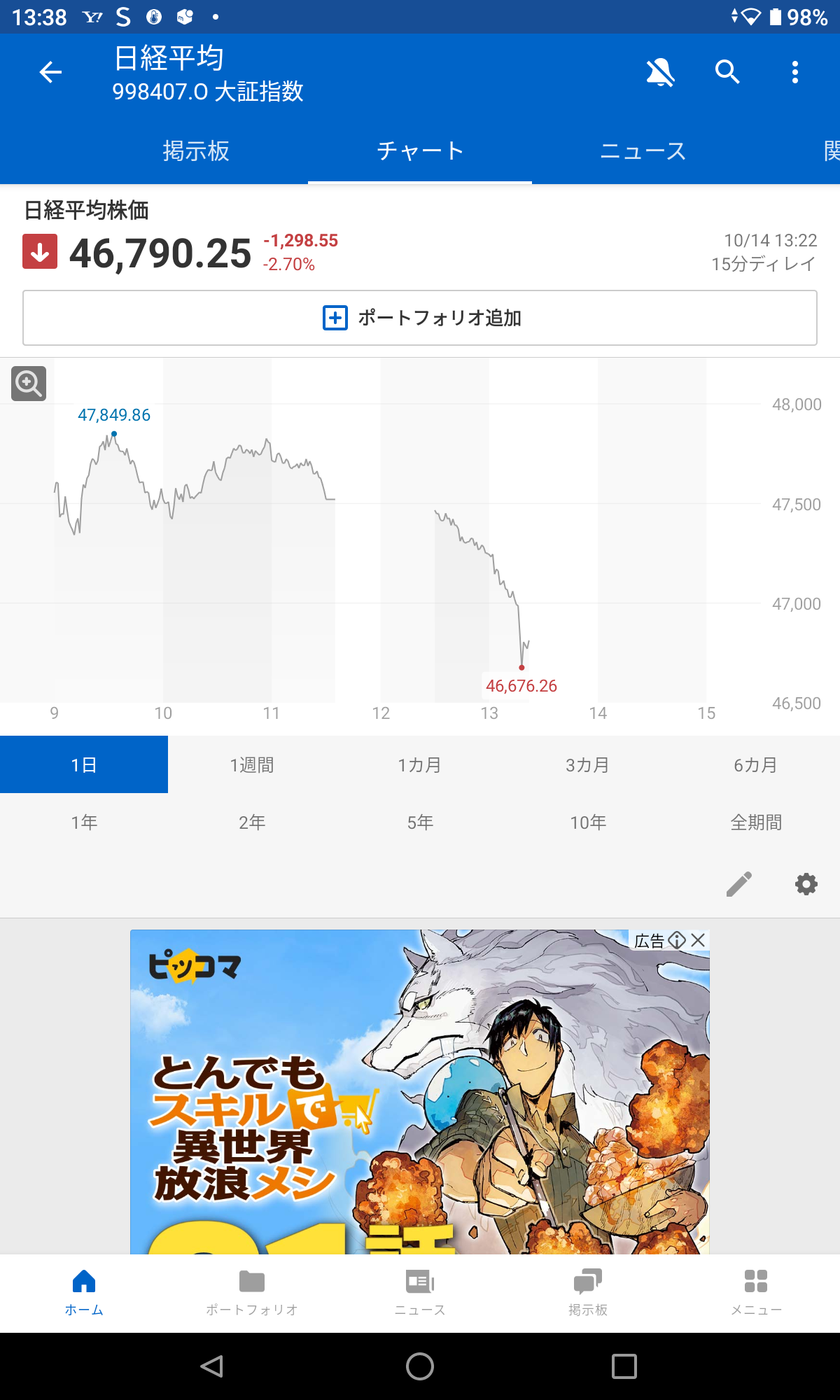Open the chart drawing pencil tool
The height and width of the screenshot is (1400, 840).
739,884
